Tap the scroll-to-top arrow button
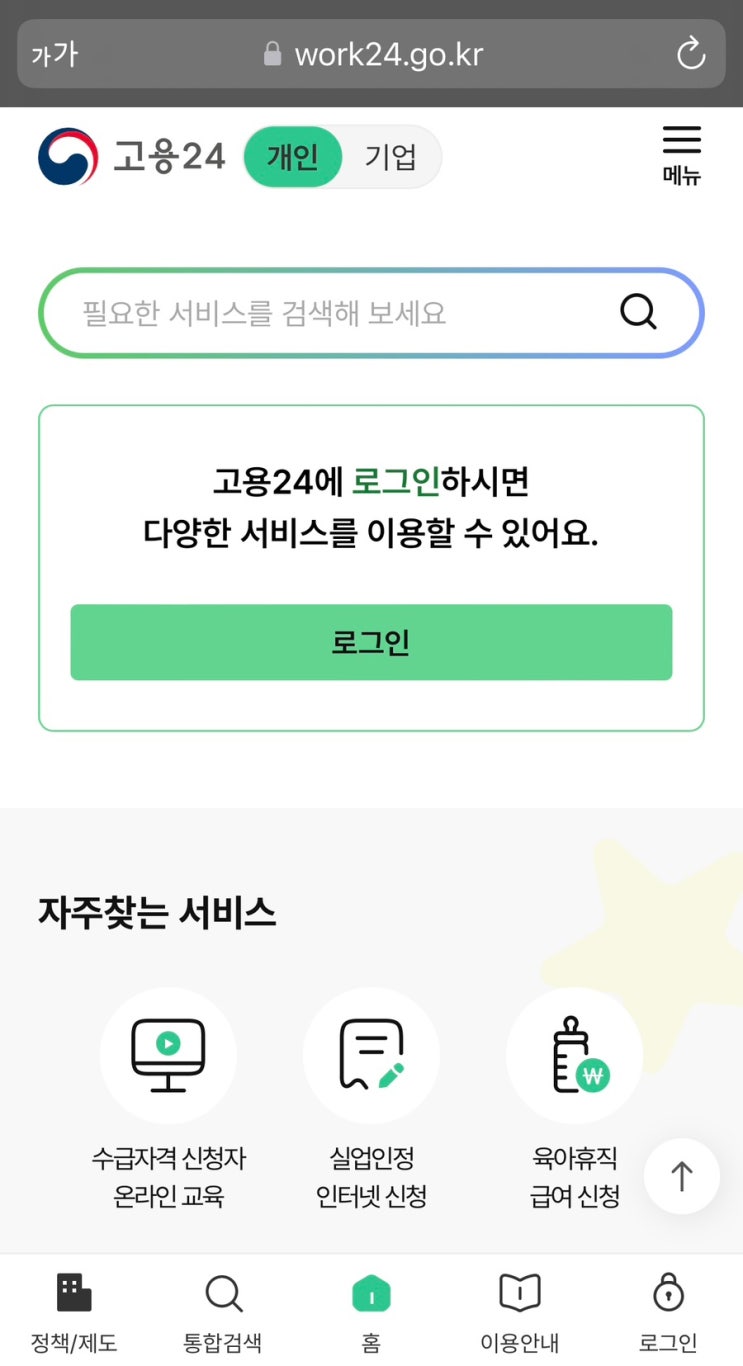This screenshot has width=743, height=1366. click(682, 1176)
